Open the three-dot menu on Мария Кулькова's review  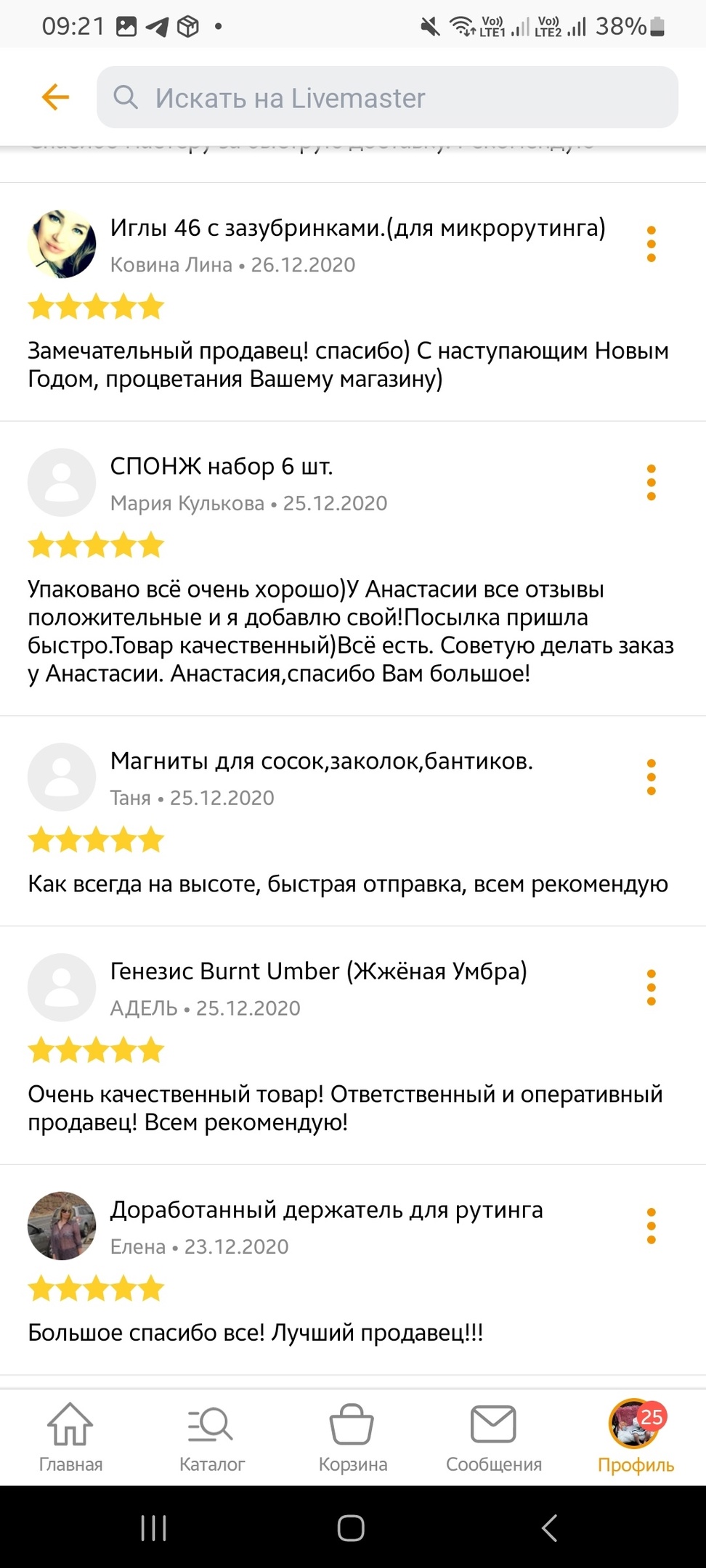pyautogui.click(x=651, y=482)
